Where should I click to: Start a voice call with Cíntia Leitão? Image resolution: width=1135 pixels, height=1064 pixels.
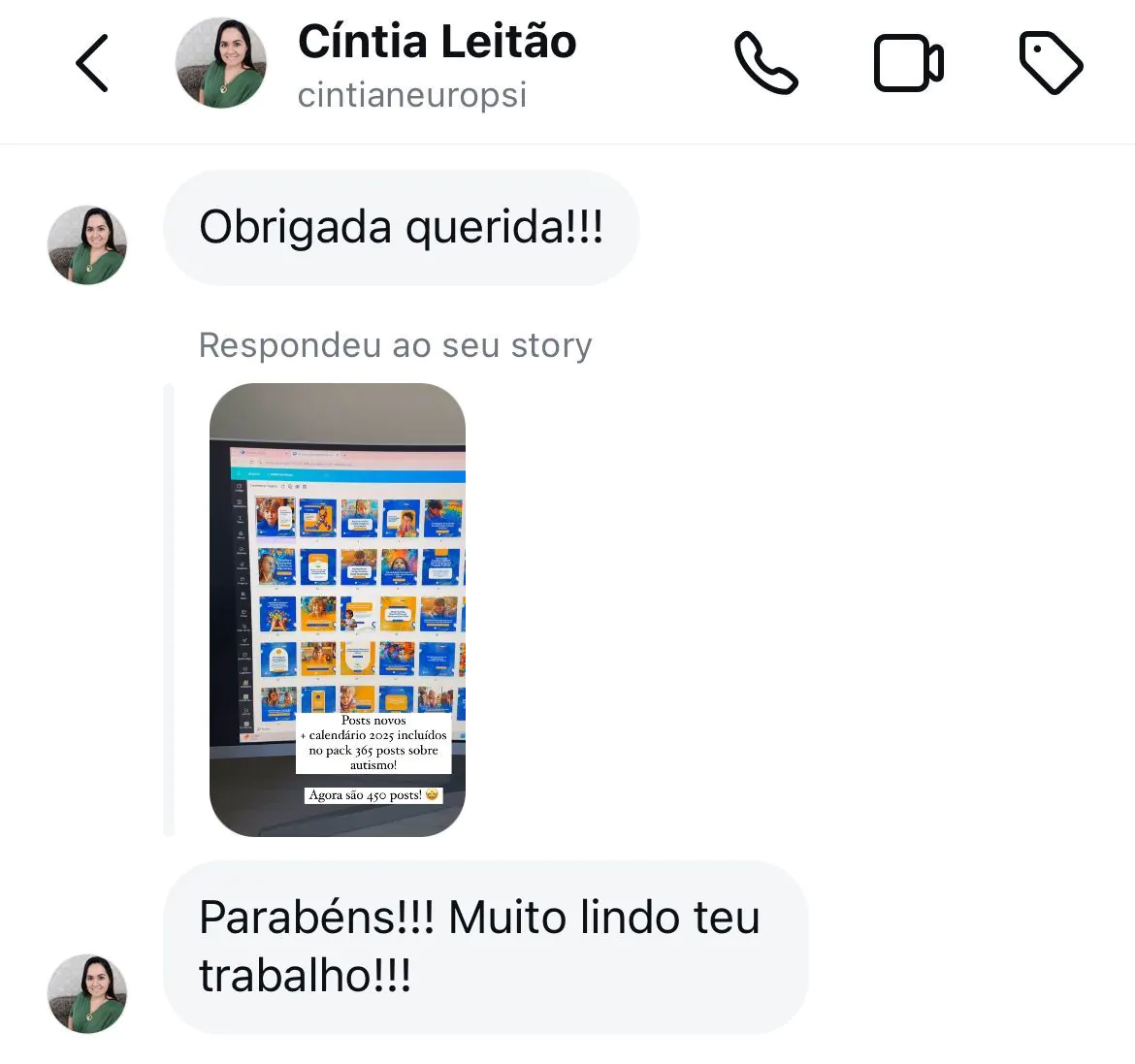click(765, 64)
